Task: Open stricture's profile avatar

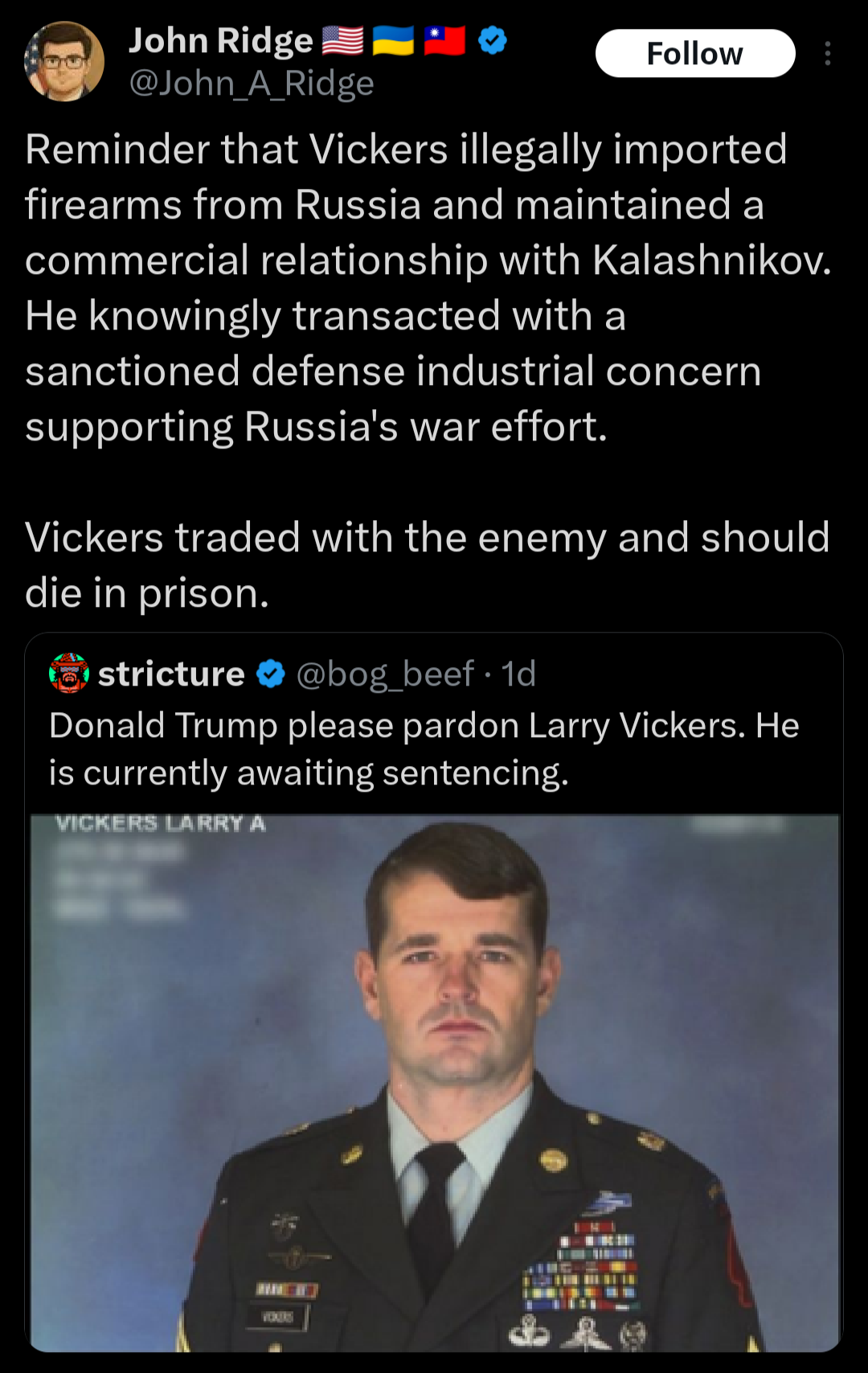Action: (69, 674)
